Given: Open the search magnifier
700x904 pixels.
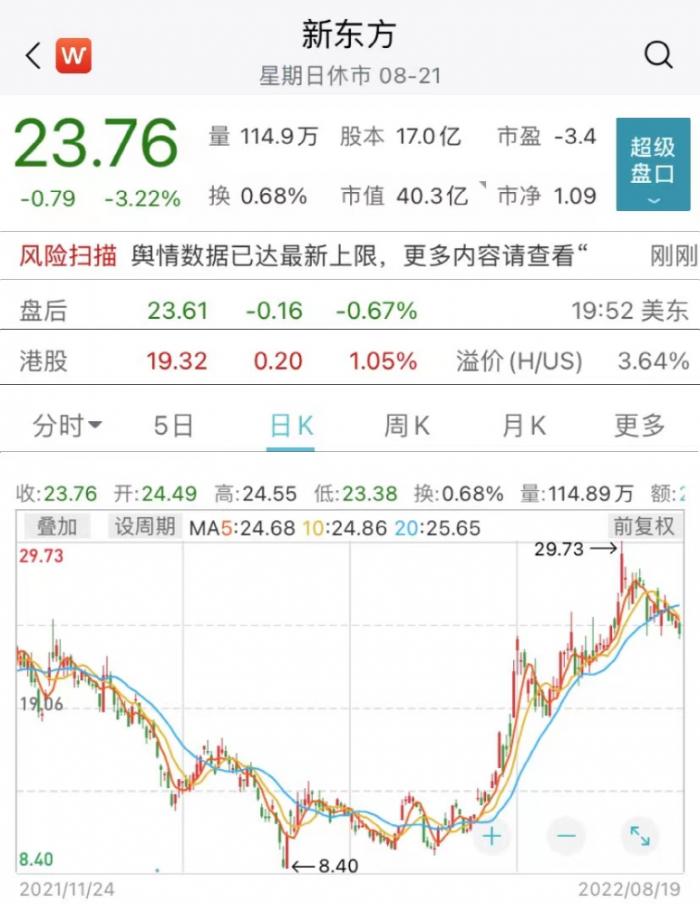Looking at the screenshot, I should [658, 56].
